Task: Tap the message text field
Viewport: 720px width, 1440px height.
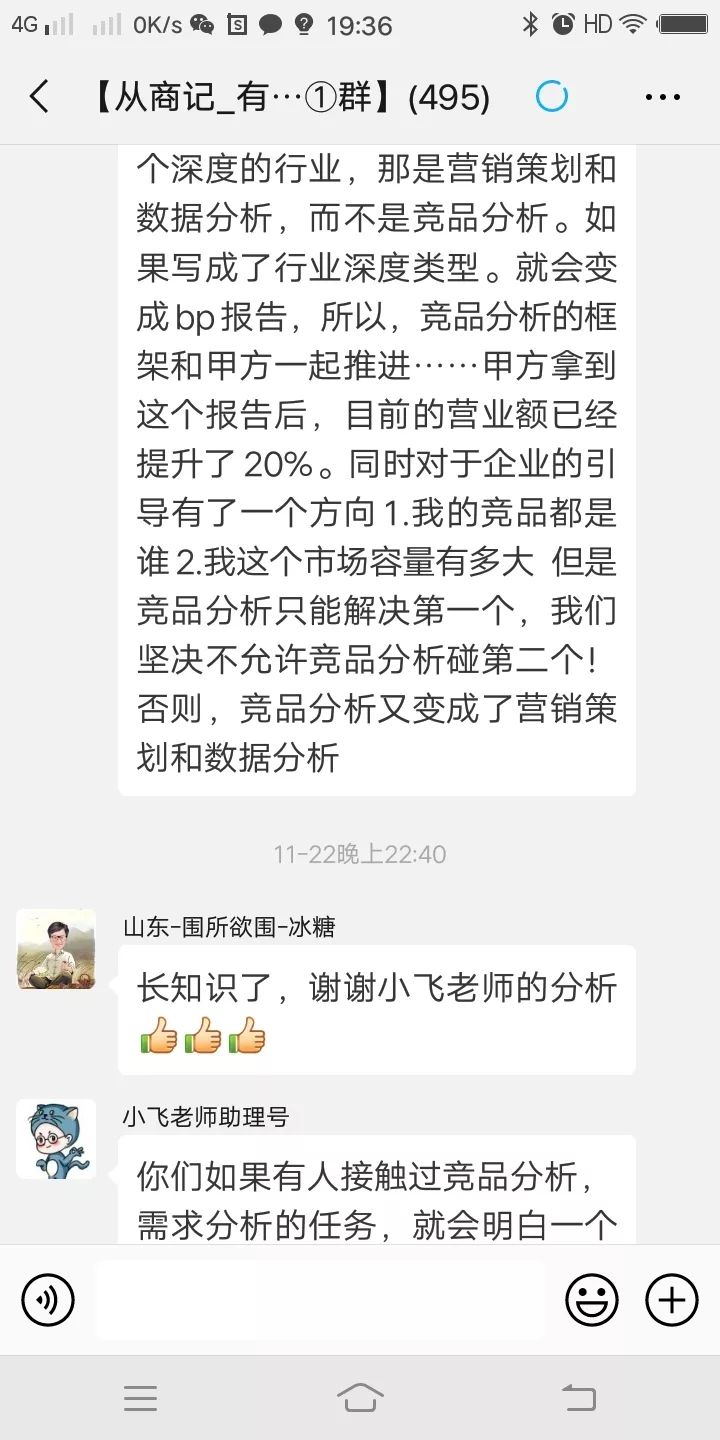Action: pyautogui.click(x=320, y=1300)
